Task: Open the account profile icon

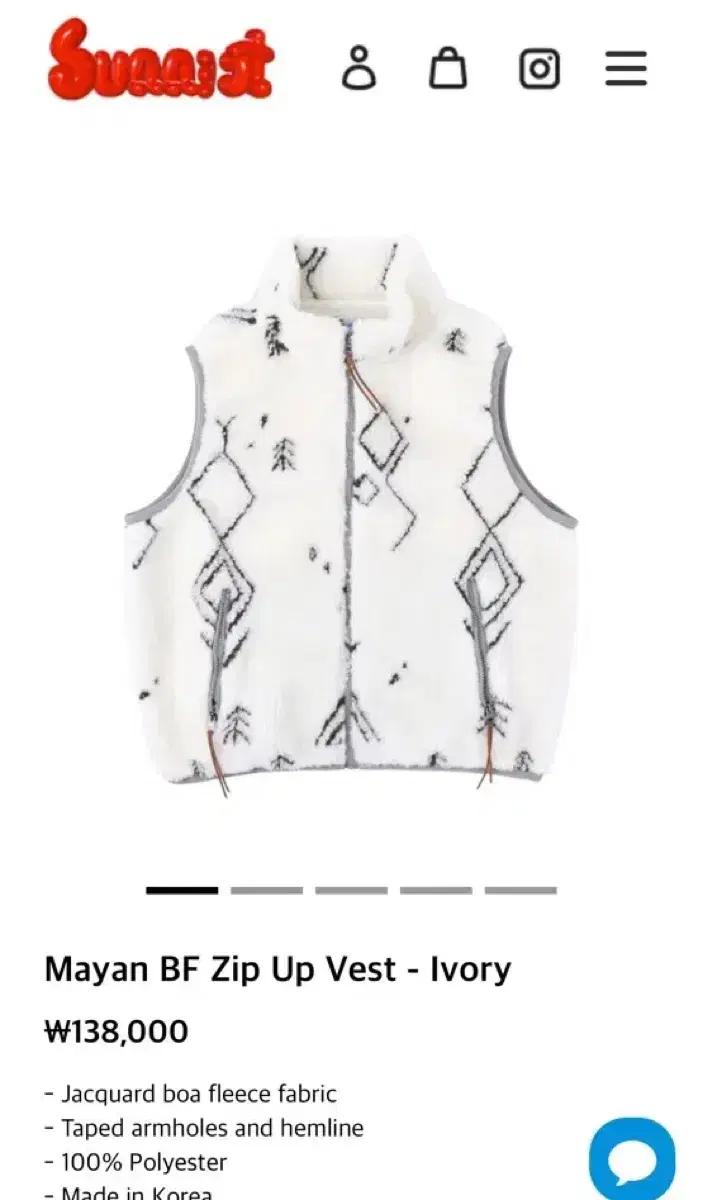Action: pos(359,69)
